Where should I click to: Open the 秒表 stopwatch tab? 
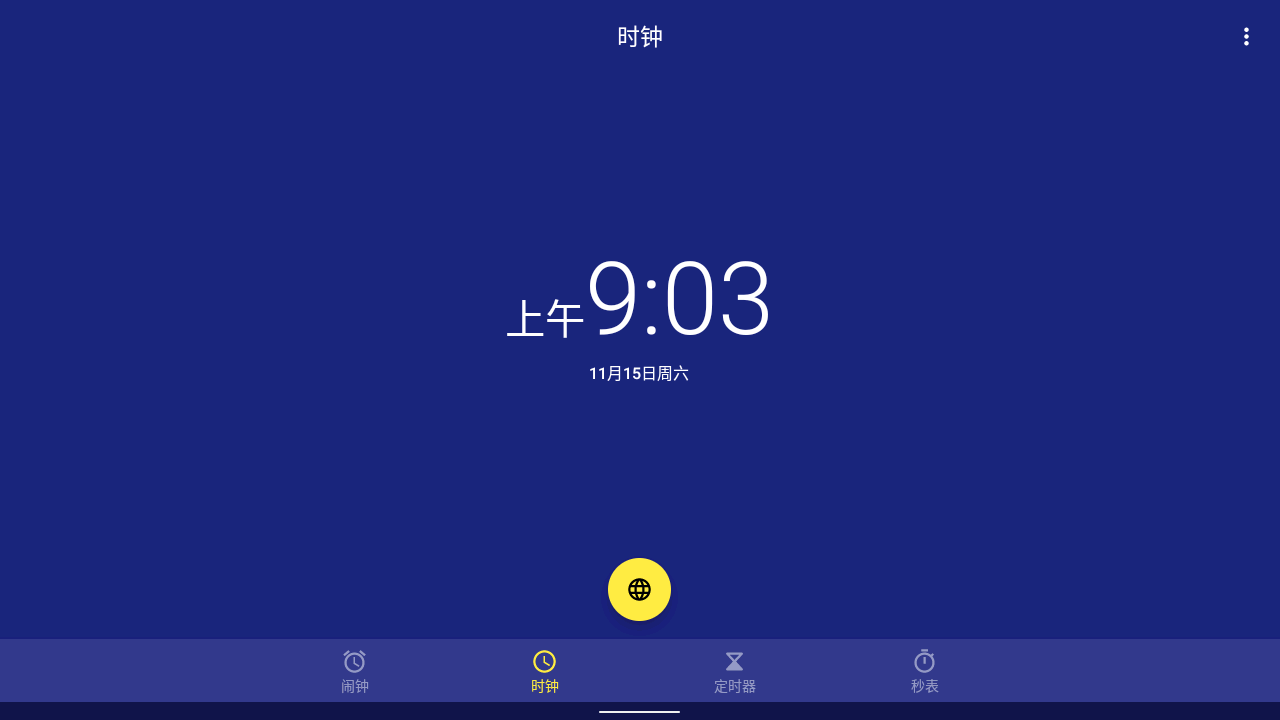(x=925, y=671)
